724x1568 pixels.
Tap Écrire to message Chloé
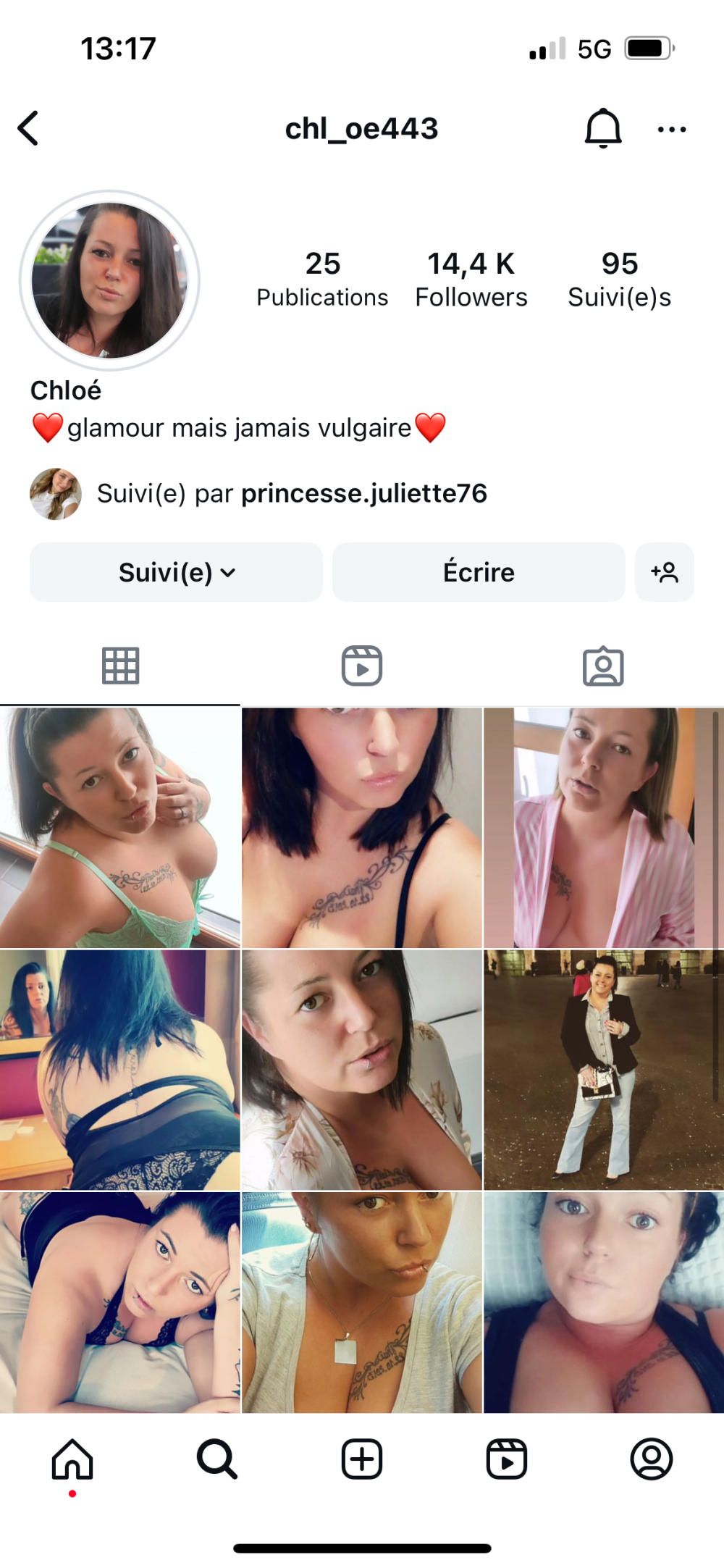tap(479, 572)
